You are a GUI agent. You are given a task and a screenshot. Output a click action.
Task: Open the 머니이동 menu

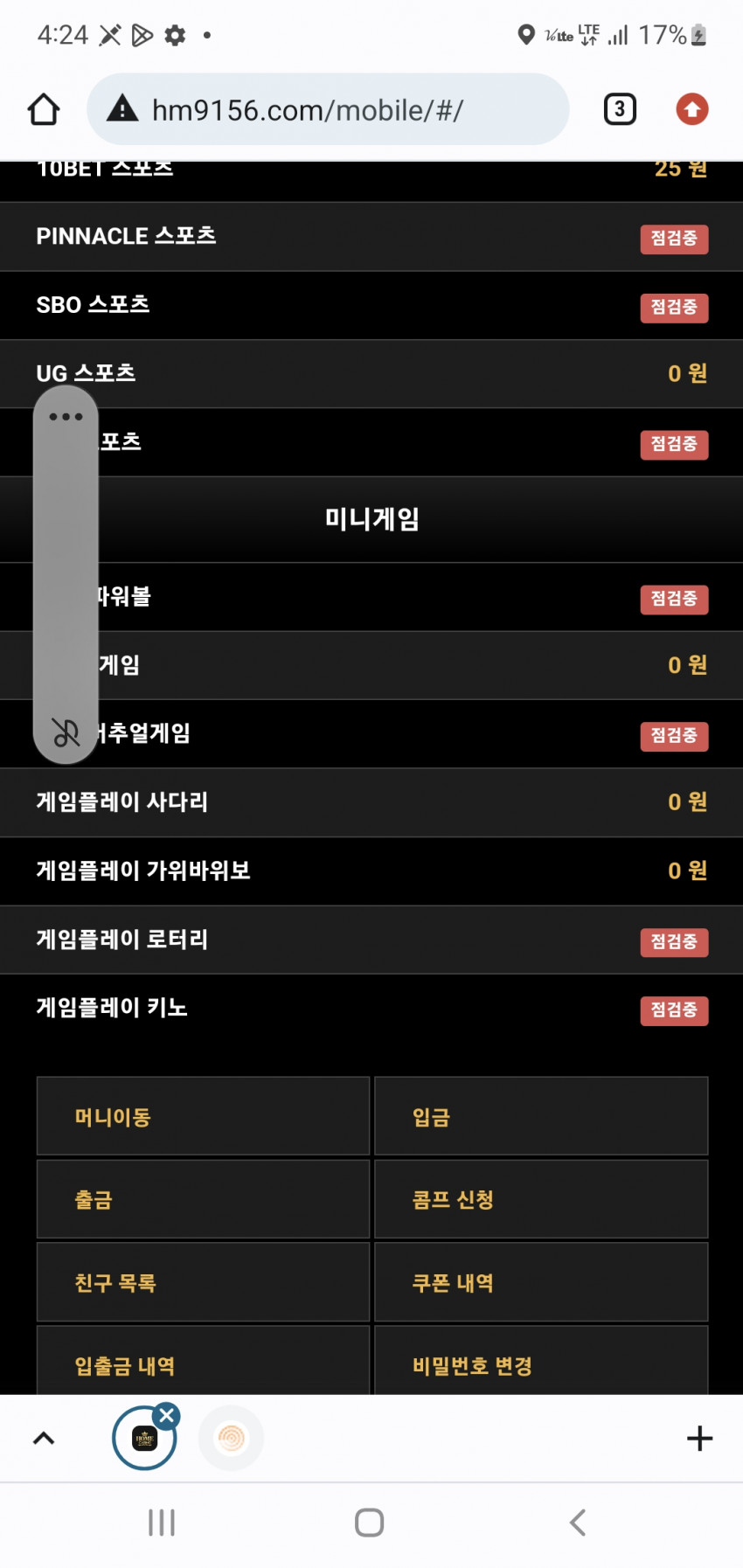click(x=203, y=1116)
